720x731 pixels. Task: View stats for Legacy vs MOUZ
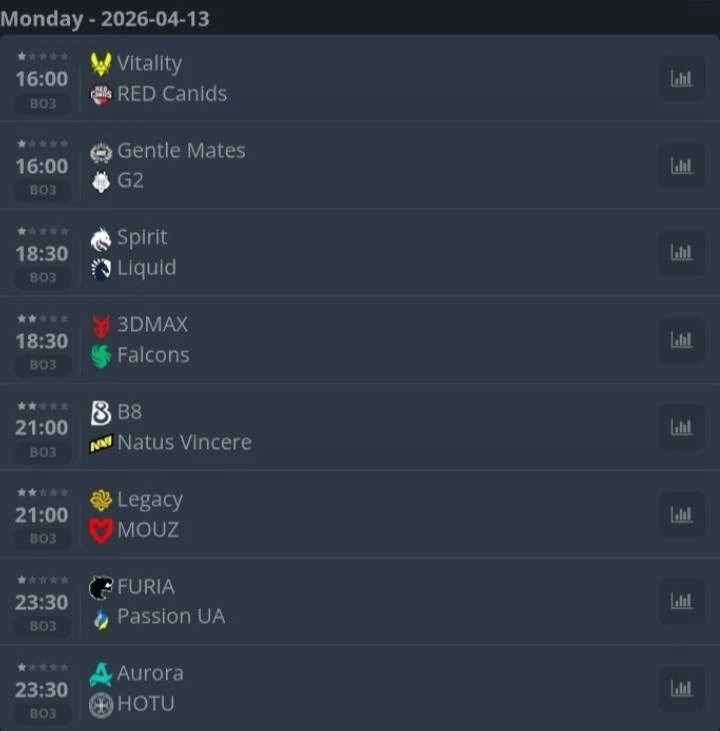(x=681, y=514)
